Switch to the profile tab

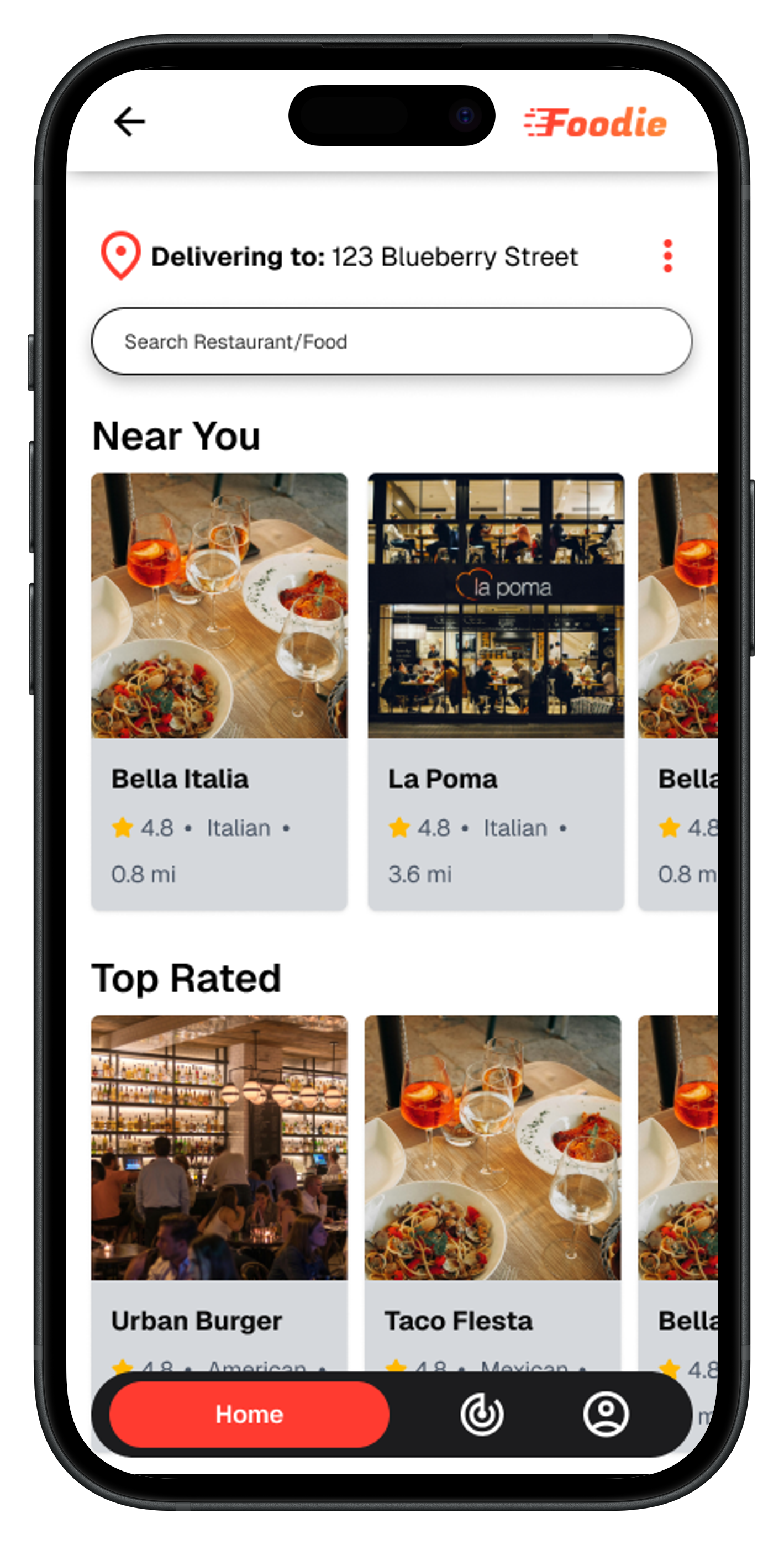pyautogui.click(x=606, y=1414)
